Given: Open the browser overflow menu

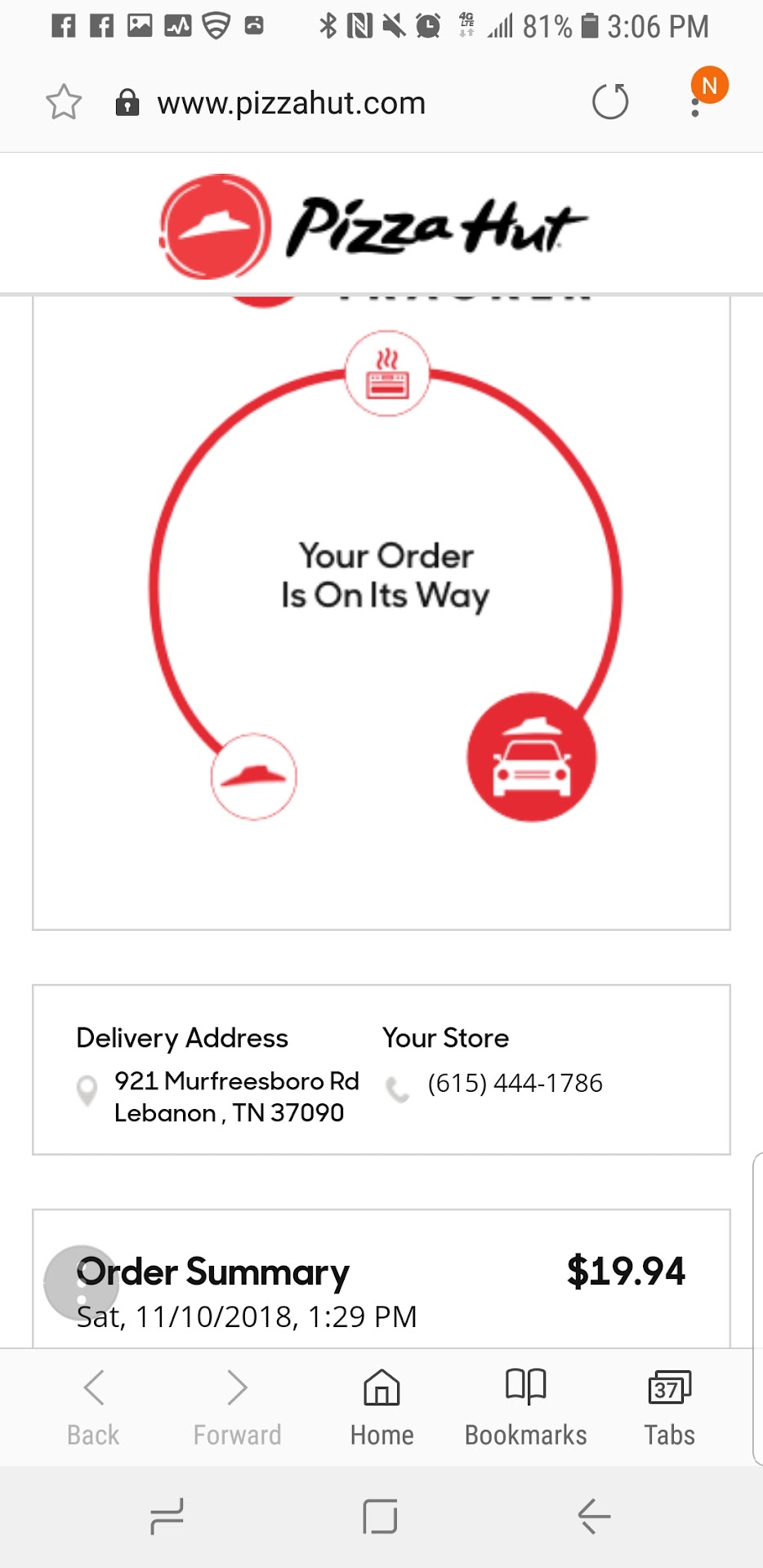Looking at the screenshot, I should pos(696,105).
